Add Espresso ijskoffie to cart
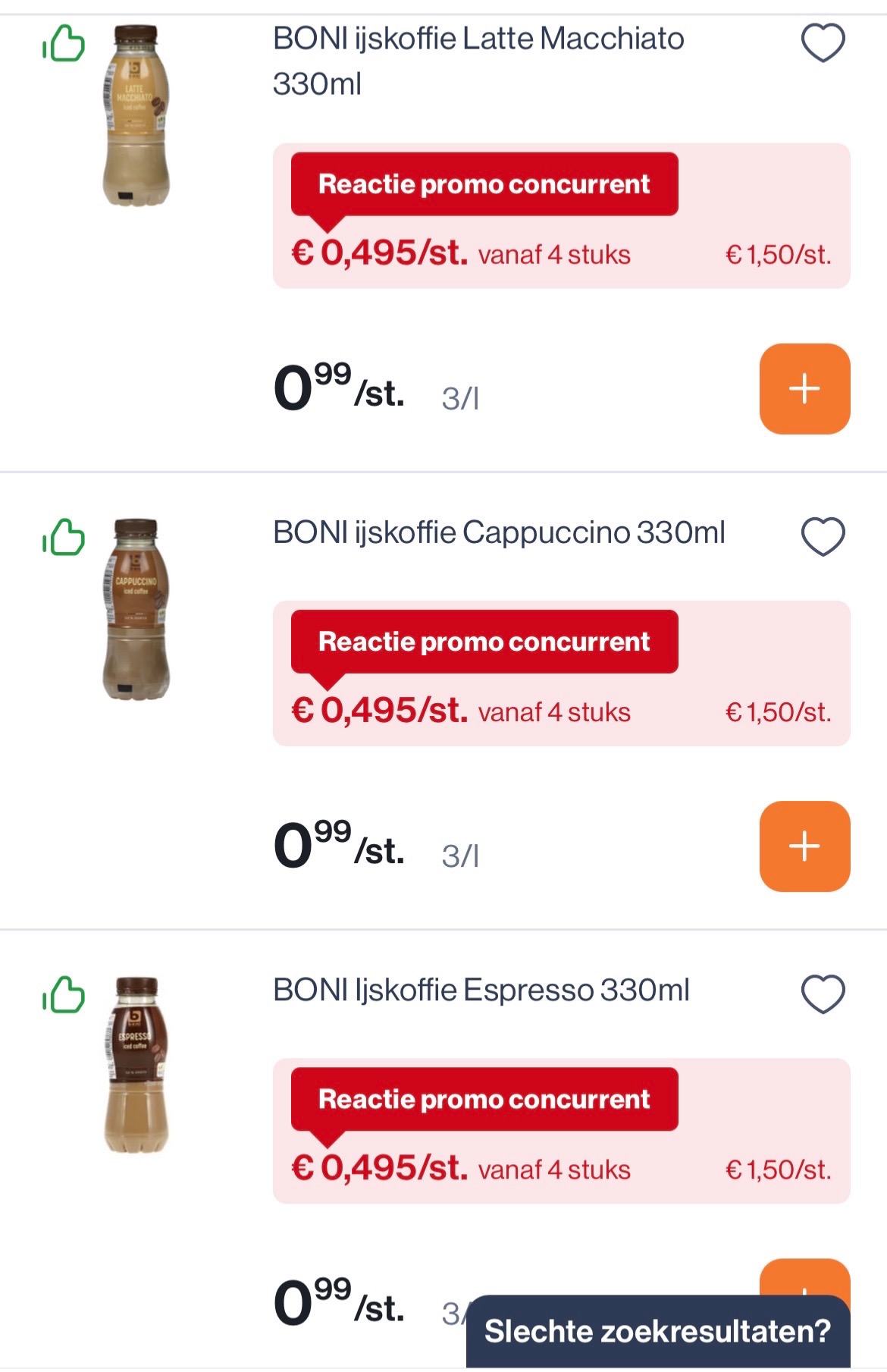 click(804, 1279)
